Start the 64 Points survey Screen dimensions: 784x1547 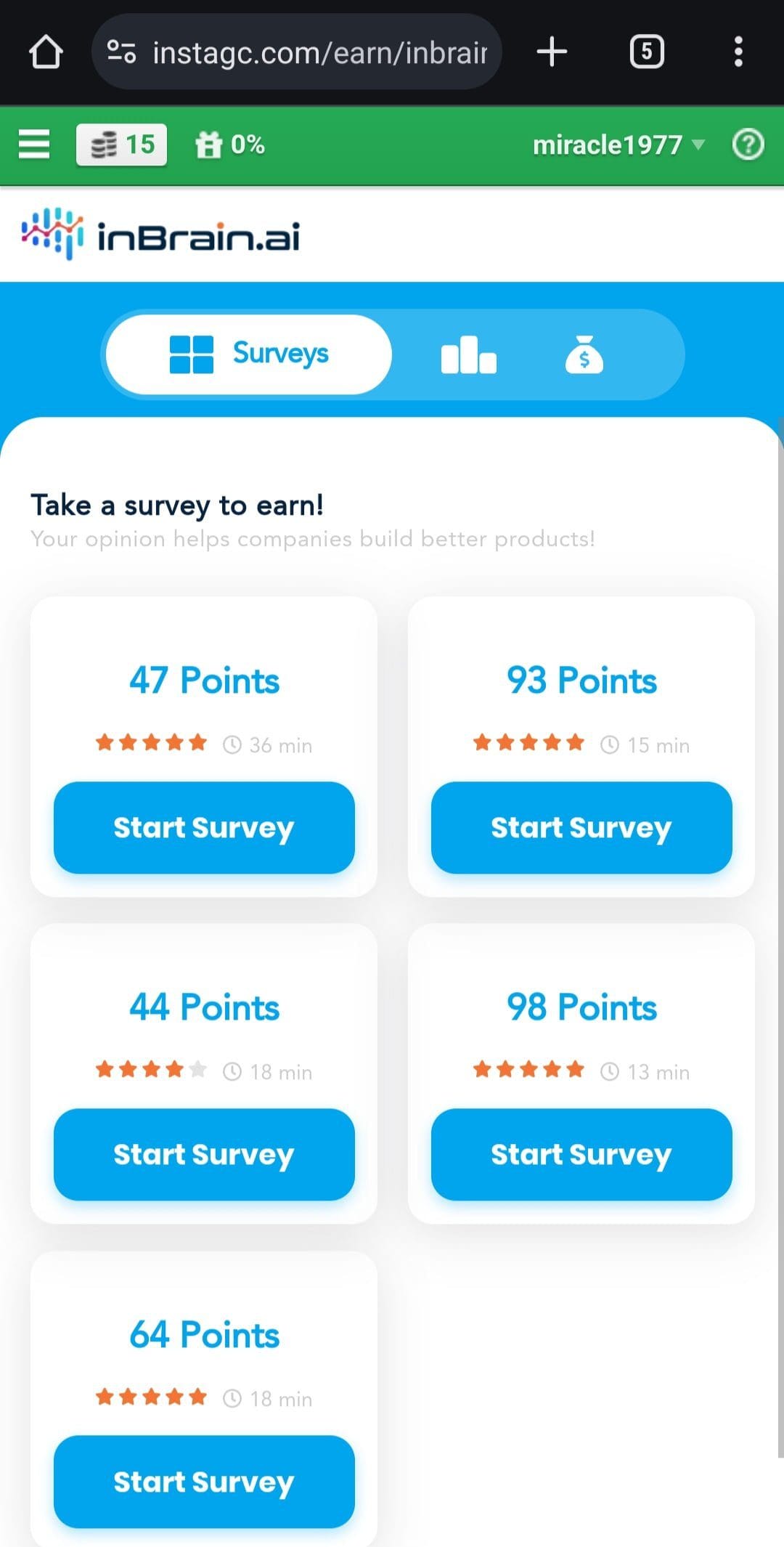point(204,1482)
